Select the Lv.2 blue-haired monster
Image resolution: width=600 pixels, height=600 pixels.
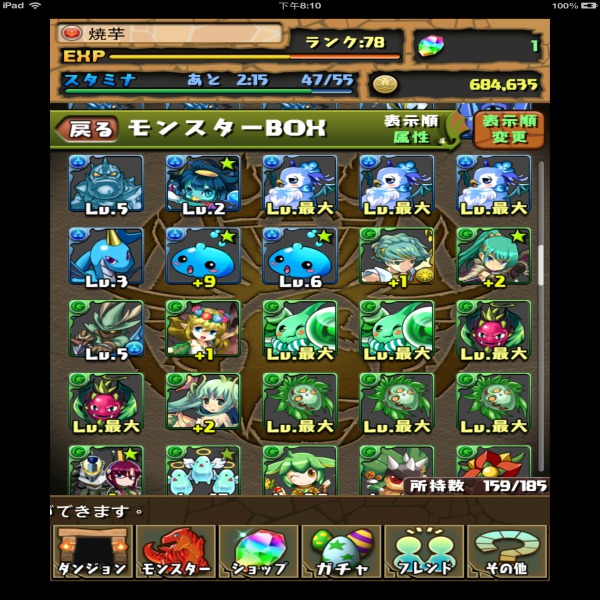click(202, 184)
